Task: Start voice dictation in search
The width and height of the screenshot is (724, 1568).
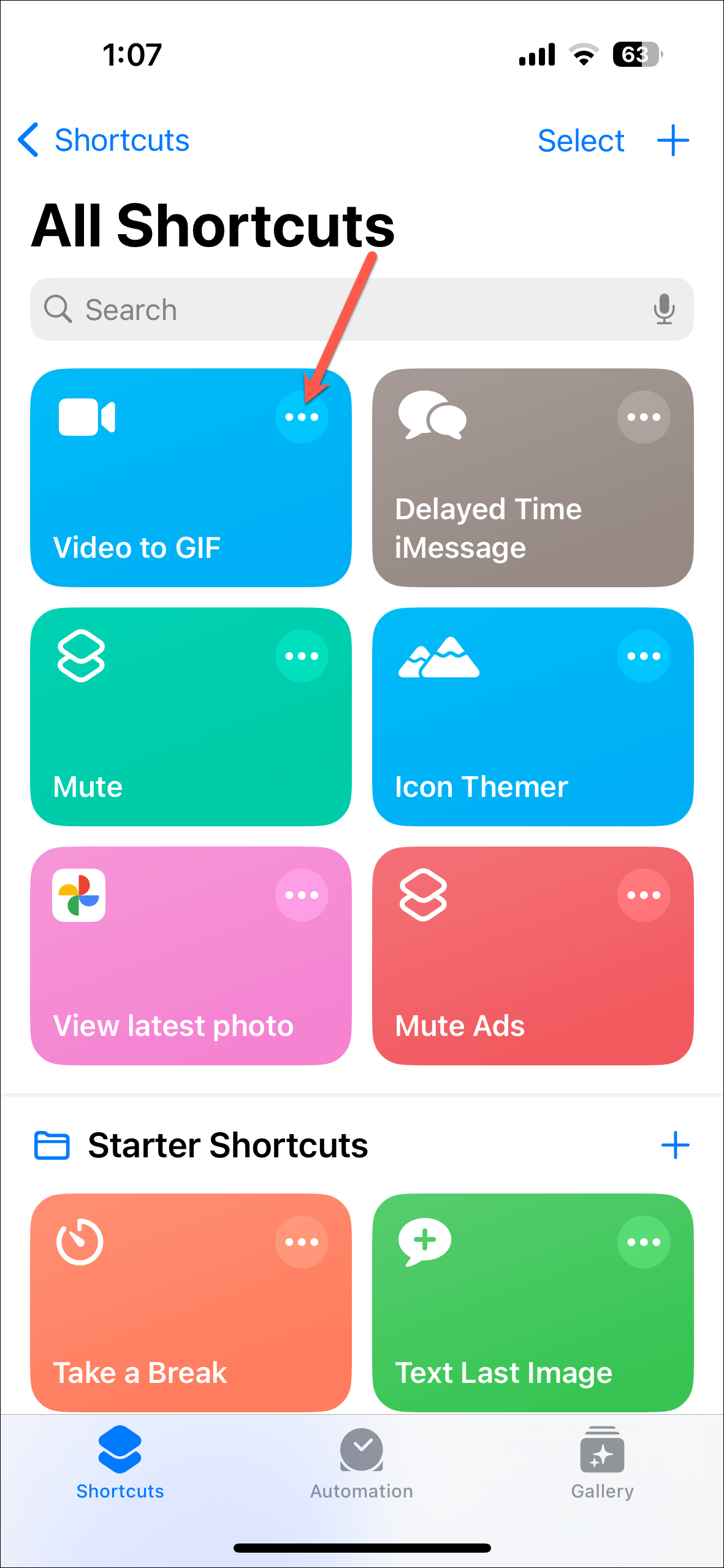Action: click(x=664, y=309)
